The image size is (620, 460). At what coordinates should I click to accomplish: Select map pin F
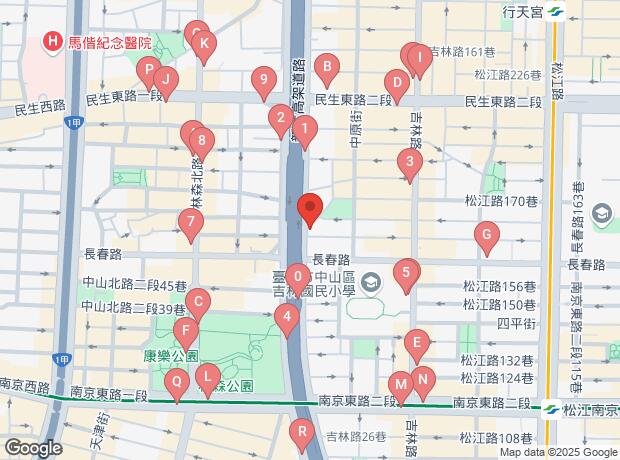tap(184, 330)
